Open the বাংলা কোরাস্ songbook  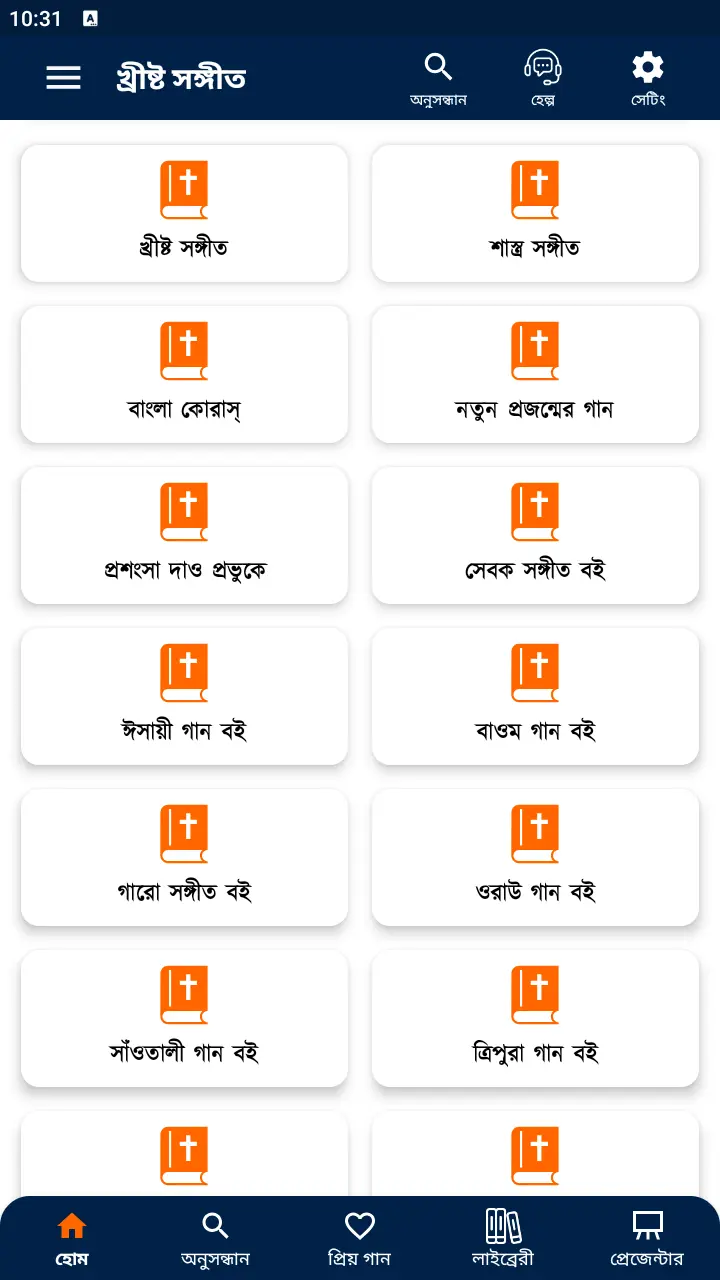point(184,374)
